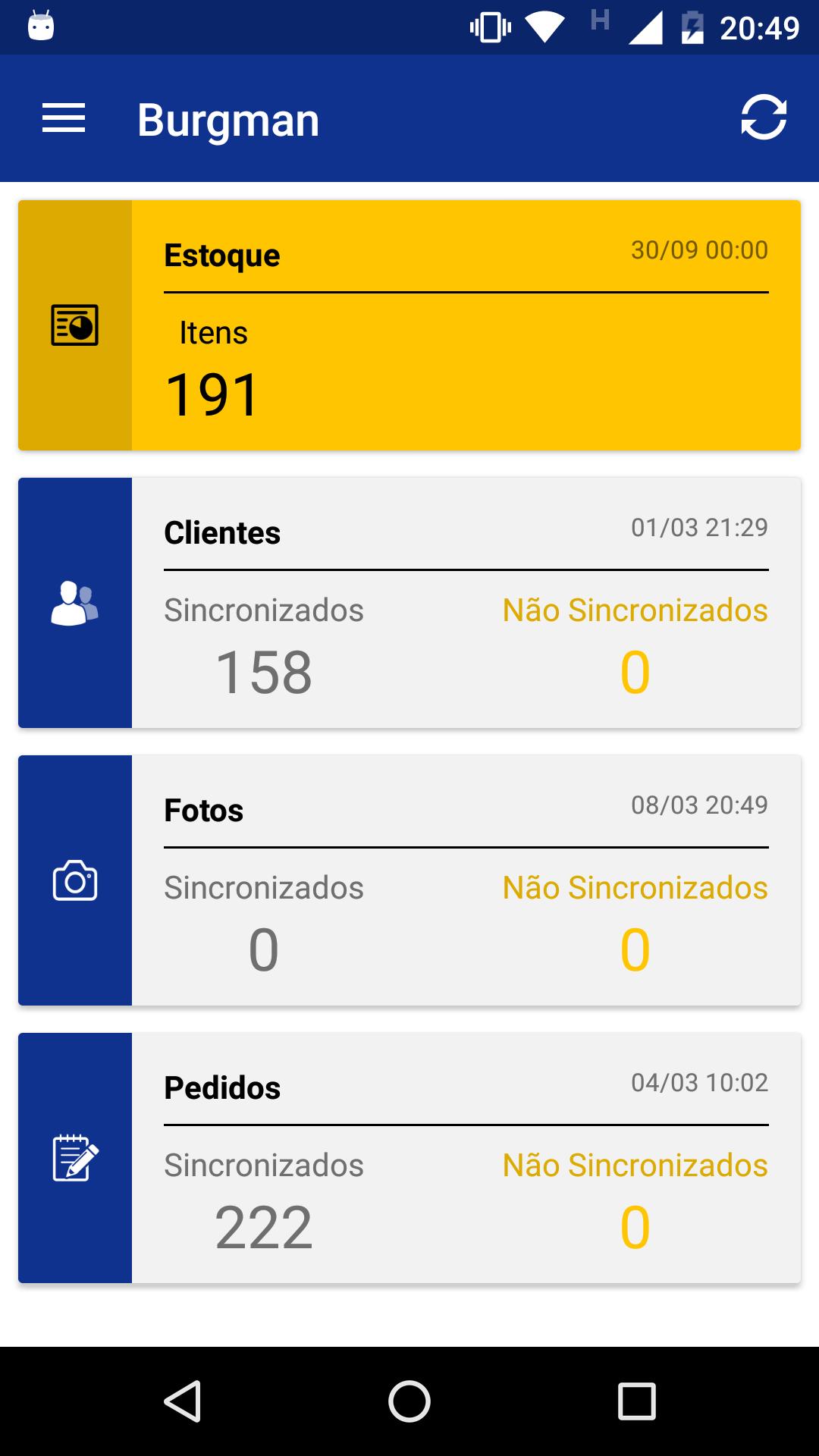
Task: Open the Estoque card
Action: (409, 325)
